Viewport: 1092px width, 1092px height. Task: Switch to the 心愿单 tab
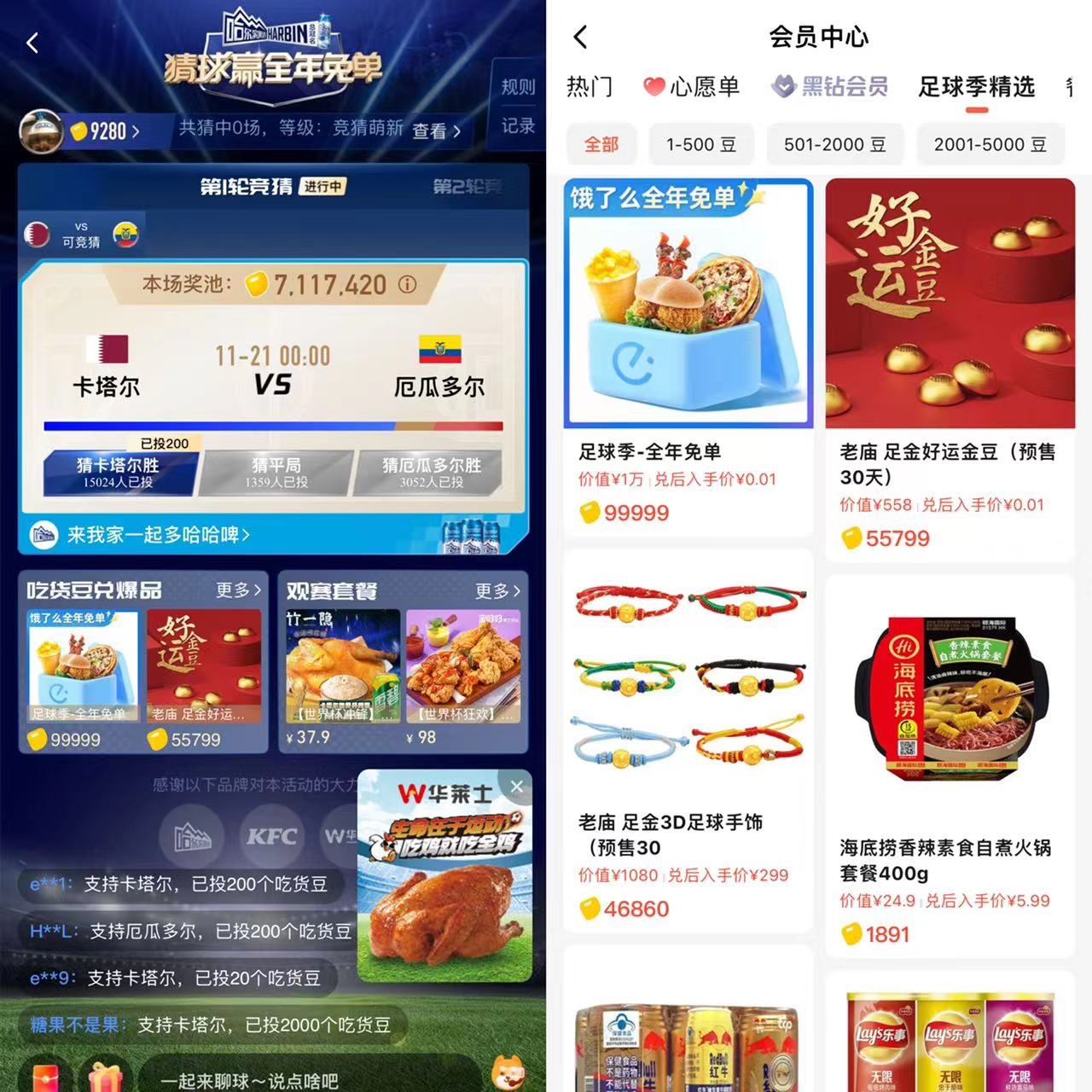(691, 87)
